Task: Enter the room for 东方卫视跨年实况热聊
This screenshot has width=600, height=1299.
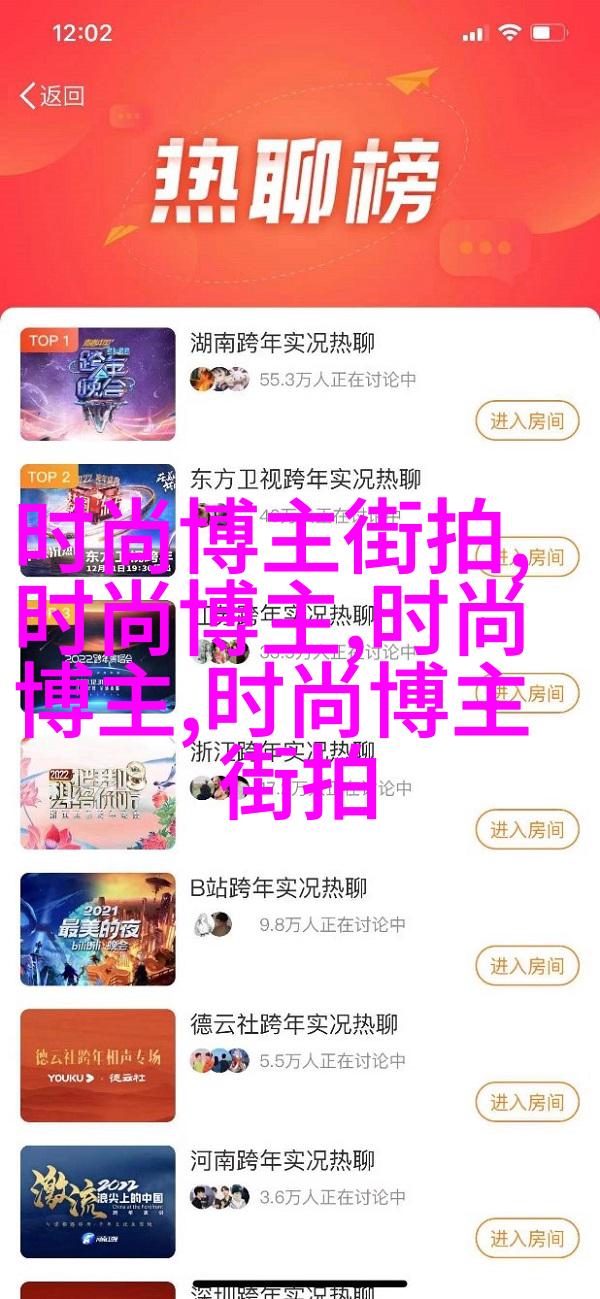Action: pos(527,557)
